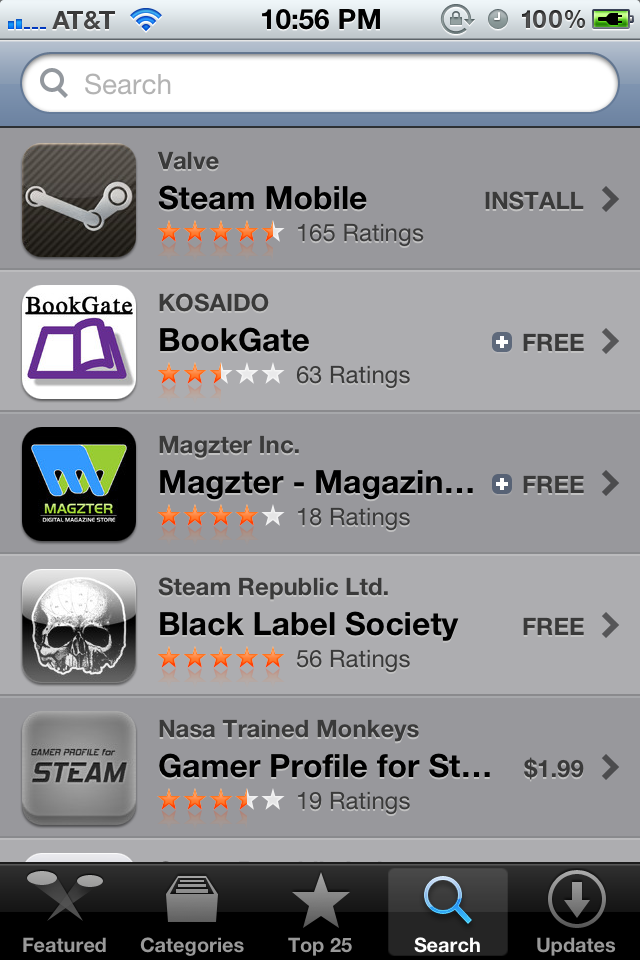The width and height of the screenshot is (640, 960).
Task: Open the Steam Mobile app listing
Action: tap(300, 198)
